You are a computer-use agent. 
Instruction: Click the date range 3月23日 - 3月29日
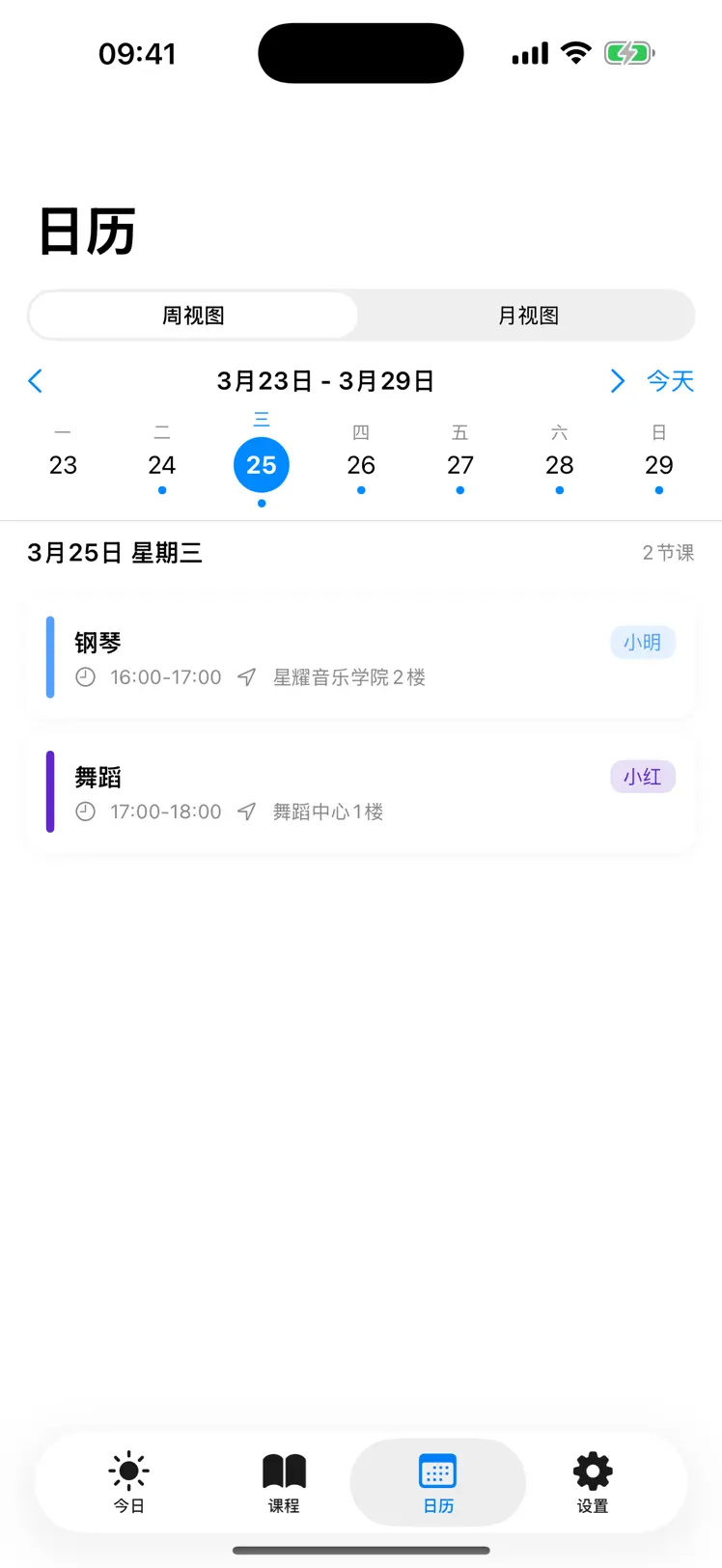pyautogui.click(x=325, y=380)
